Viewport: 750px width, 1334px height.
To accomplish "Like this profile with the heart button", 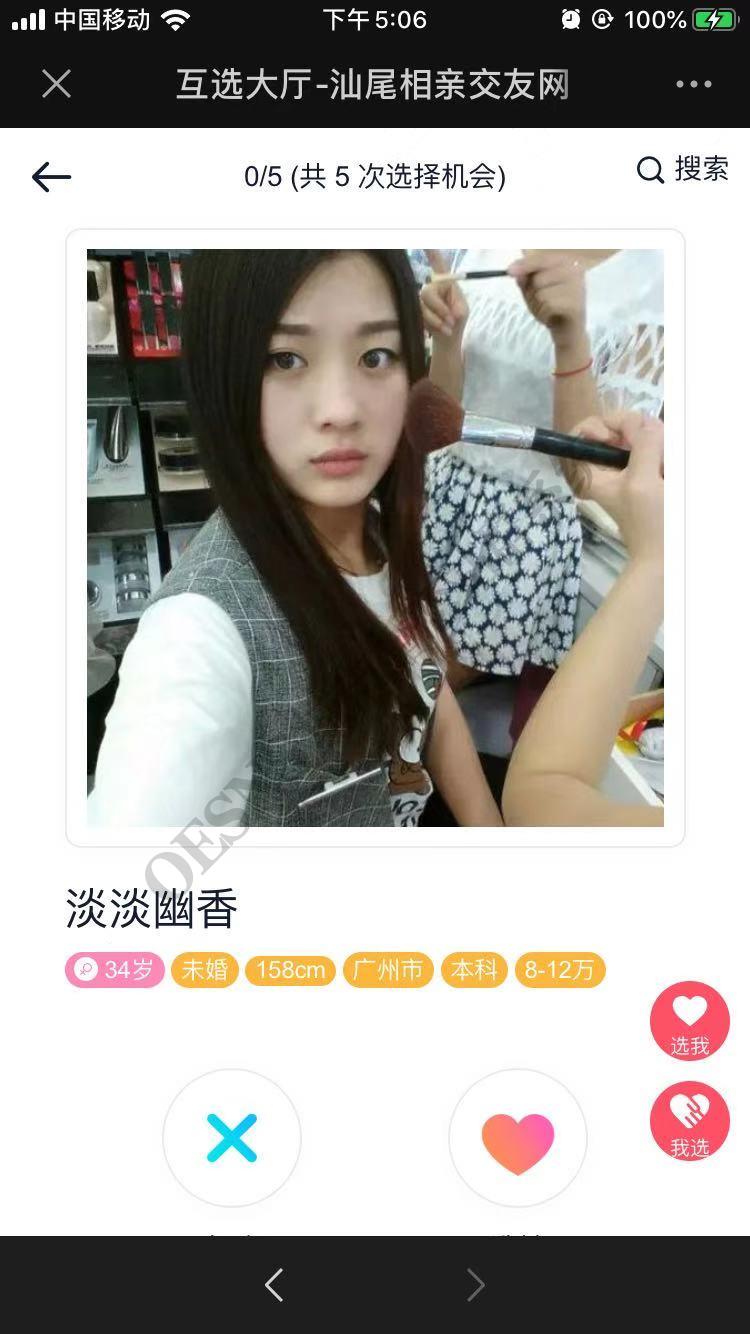I will pyautogui.click(x=518, y=1138).
